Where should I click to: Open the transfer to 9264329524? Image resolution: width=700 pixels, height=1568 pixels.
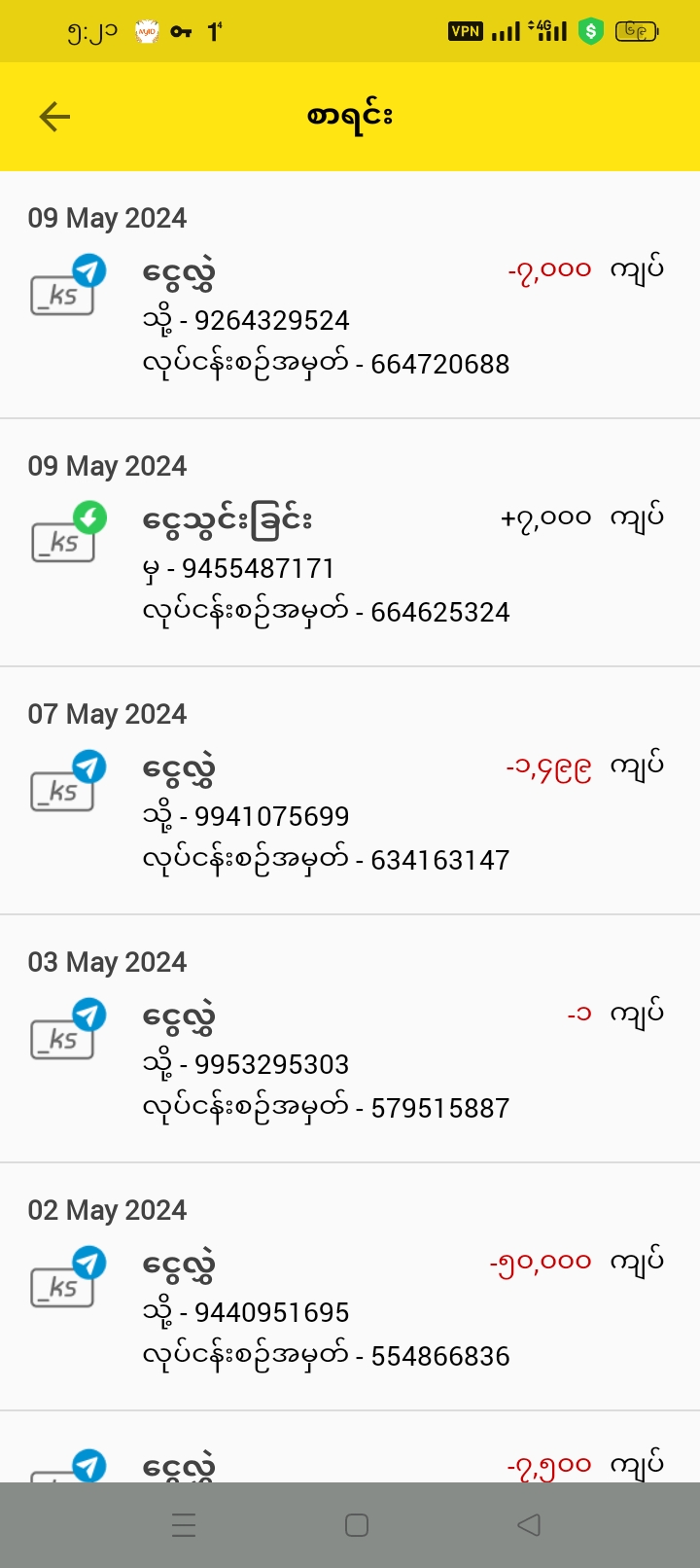pos(350,316)
